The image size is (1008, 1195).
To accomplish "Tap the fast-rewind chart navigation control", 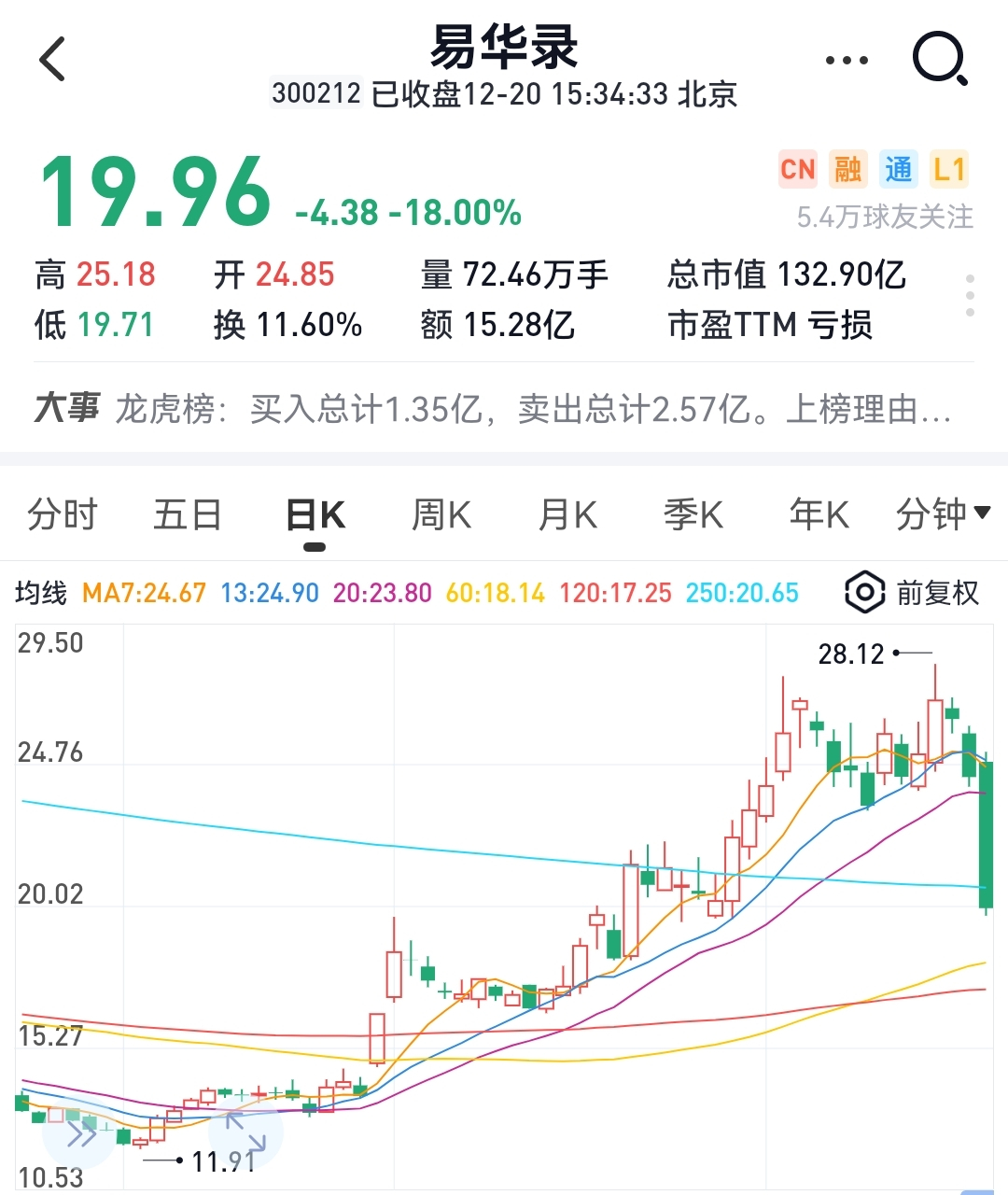I will click(x=79, y=1132).
